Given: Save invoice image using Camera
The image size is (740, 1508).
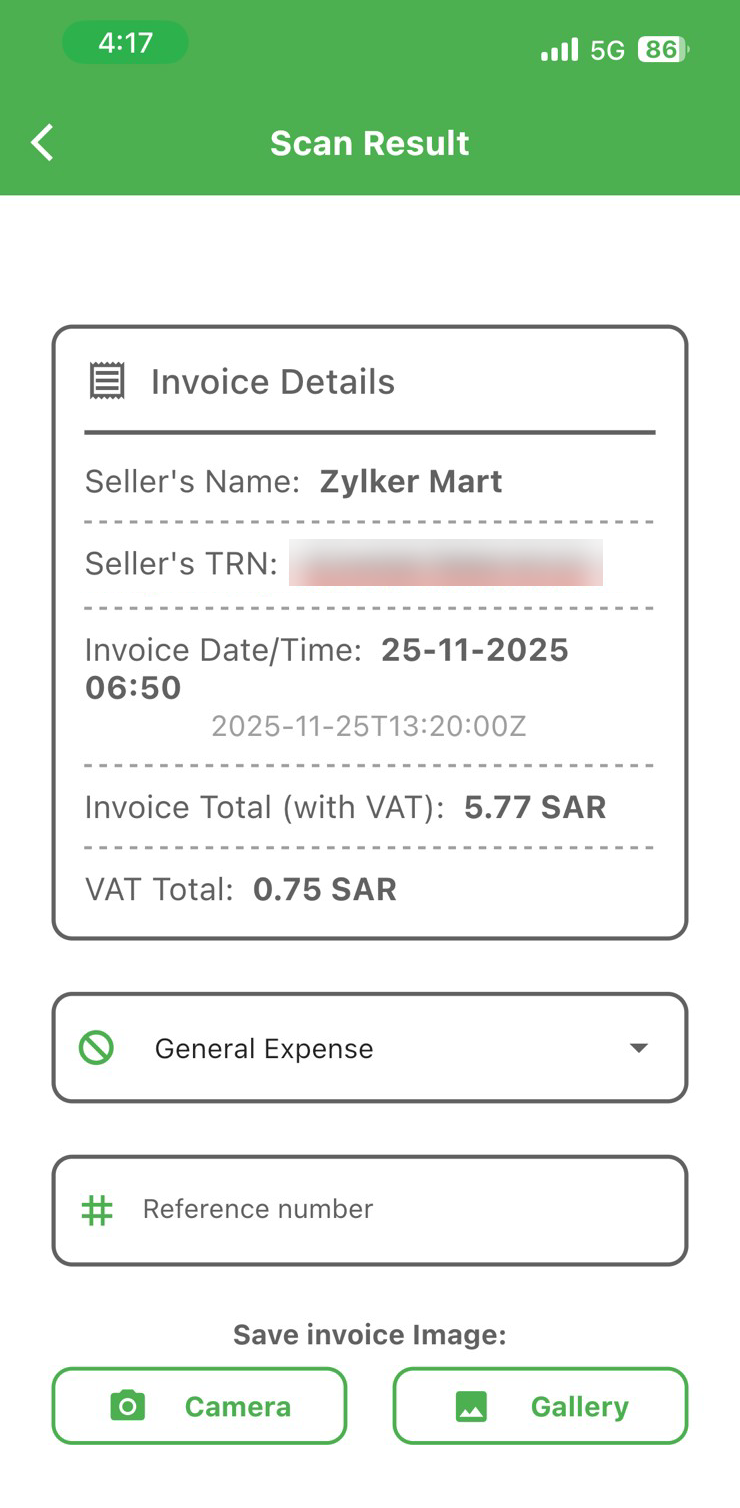Looking at the screenshot, I should pyautogui.click(x=200, y=1406).
